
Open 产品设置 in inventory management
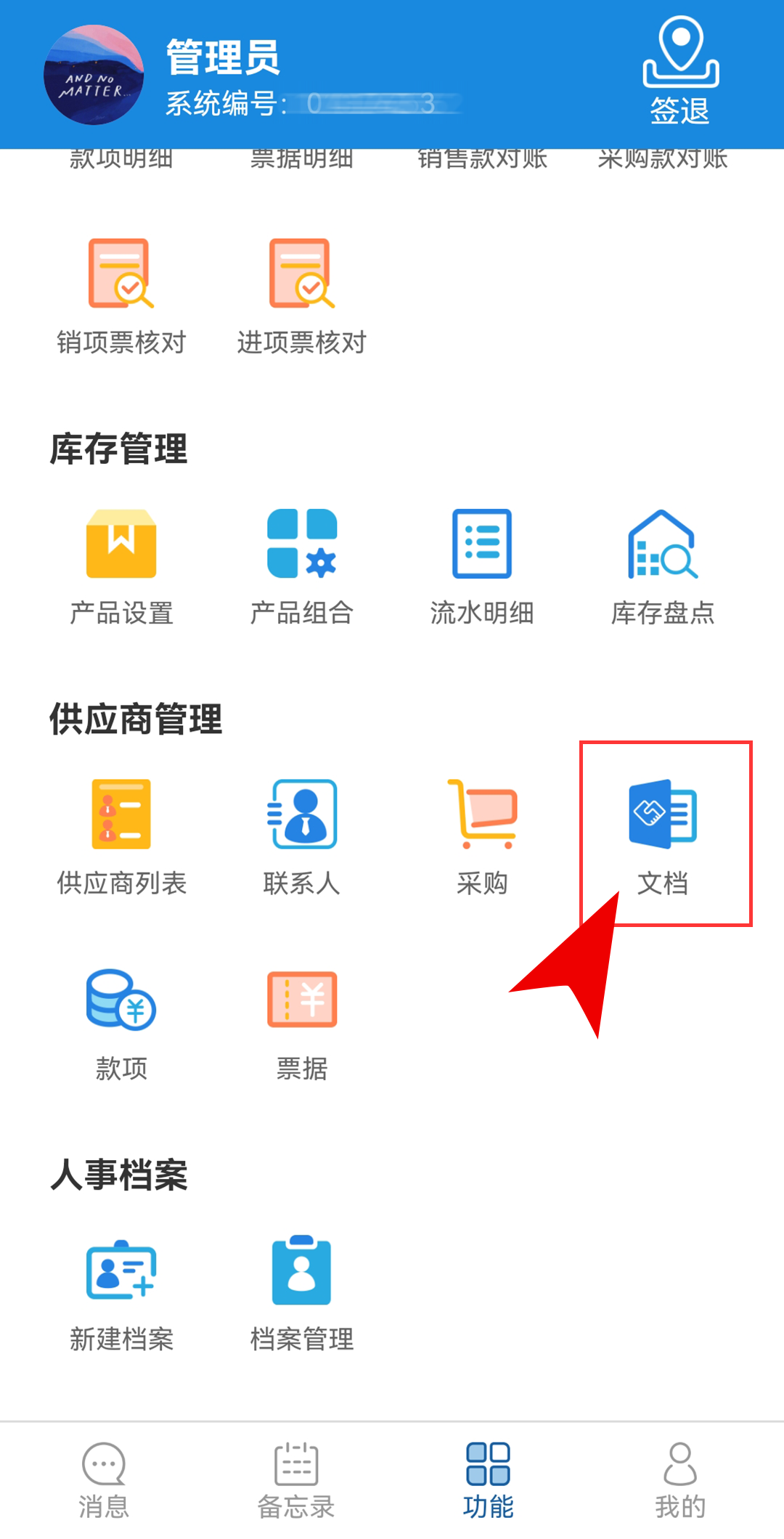pyautogui.click(x=121, y=566)
